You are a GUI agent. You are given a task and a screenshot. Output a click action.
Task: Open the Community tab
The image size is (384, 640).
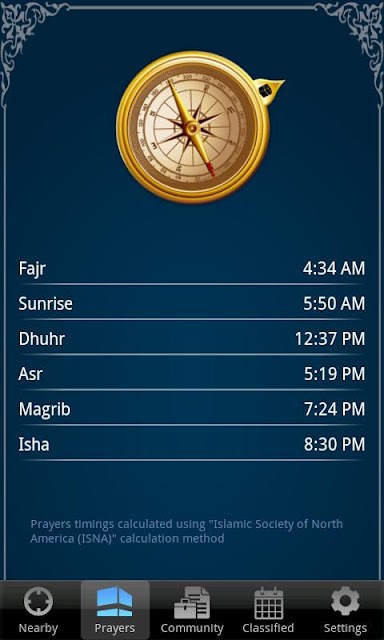pyautogui.click(x=192, y=610)
